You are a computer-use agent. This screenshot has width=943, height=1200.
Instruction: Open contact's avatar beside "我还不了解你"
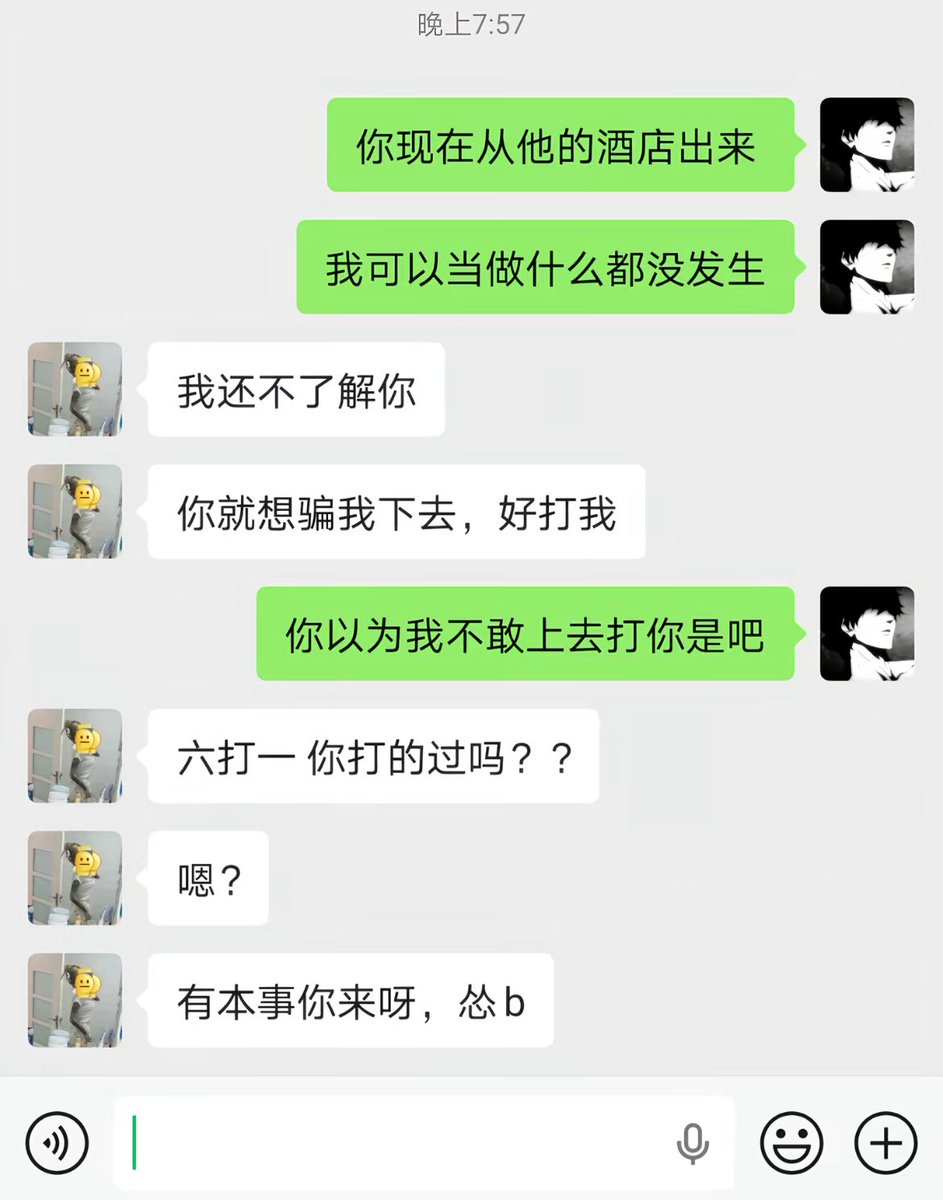[75, 390]
